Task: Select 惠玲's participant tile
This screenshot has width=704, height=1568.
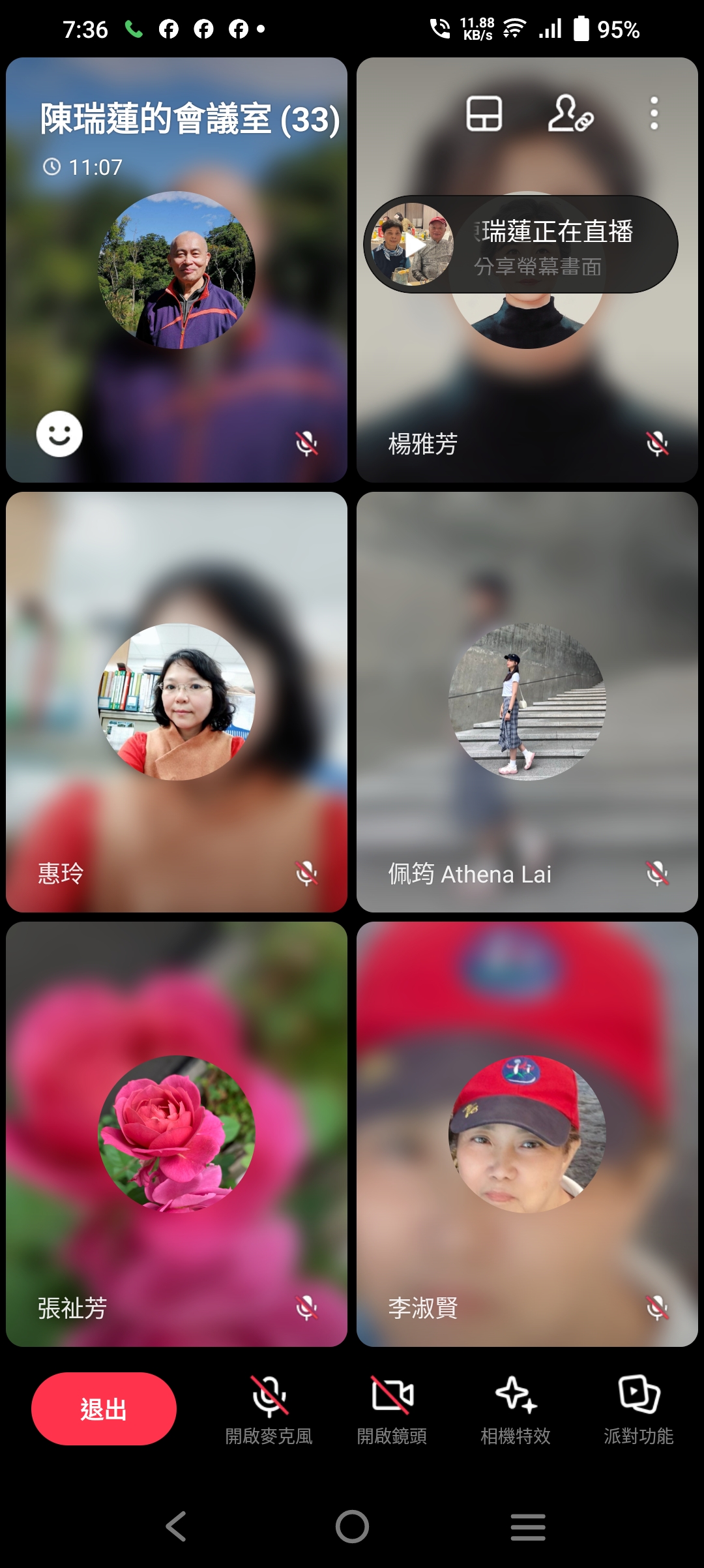Action: [x=176, y=701]
